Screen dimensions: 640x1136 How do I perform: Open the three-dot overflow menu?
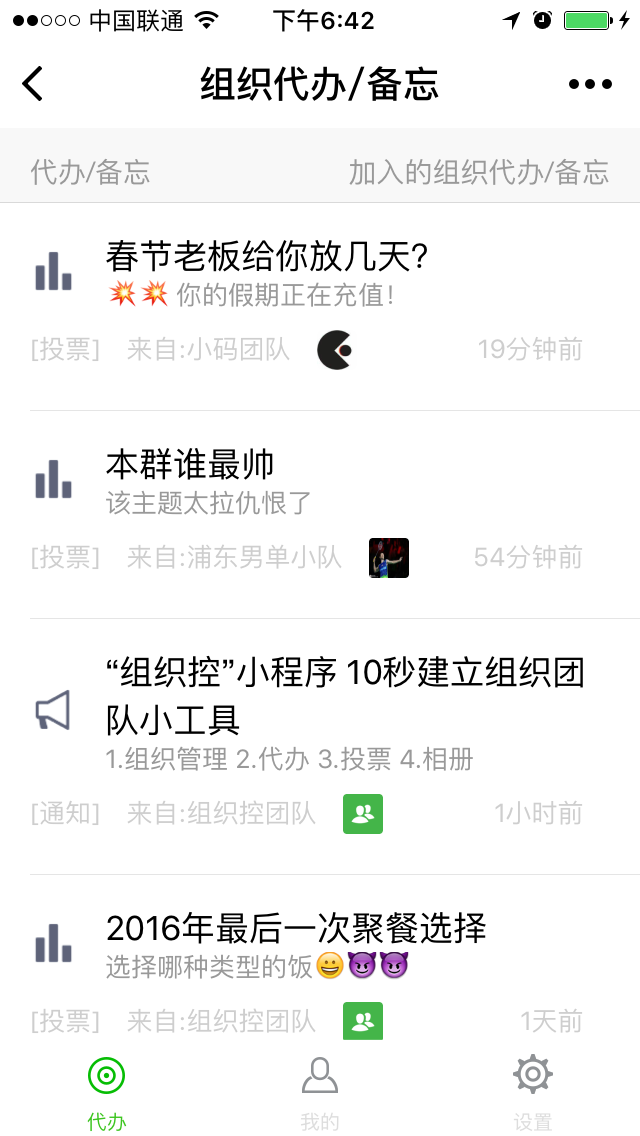[x=590, y=84]
